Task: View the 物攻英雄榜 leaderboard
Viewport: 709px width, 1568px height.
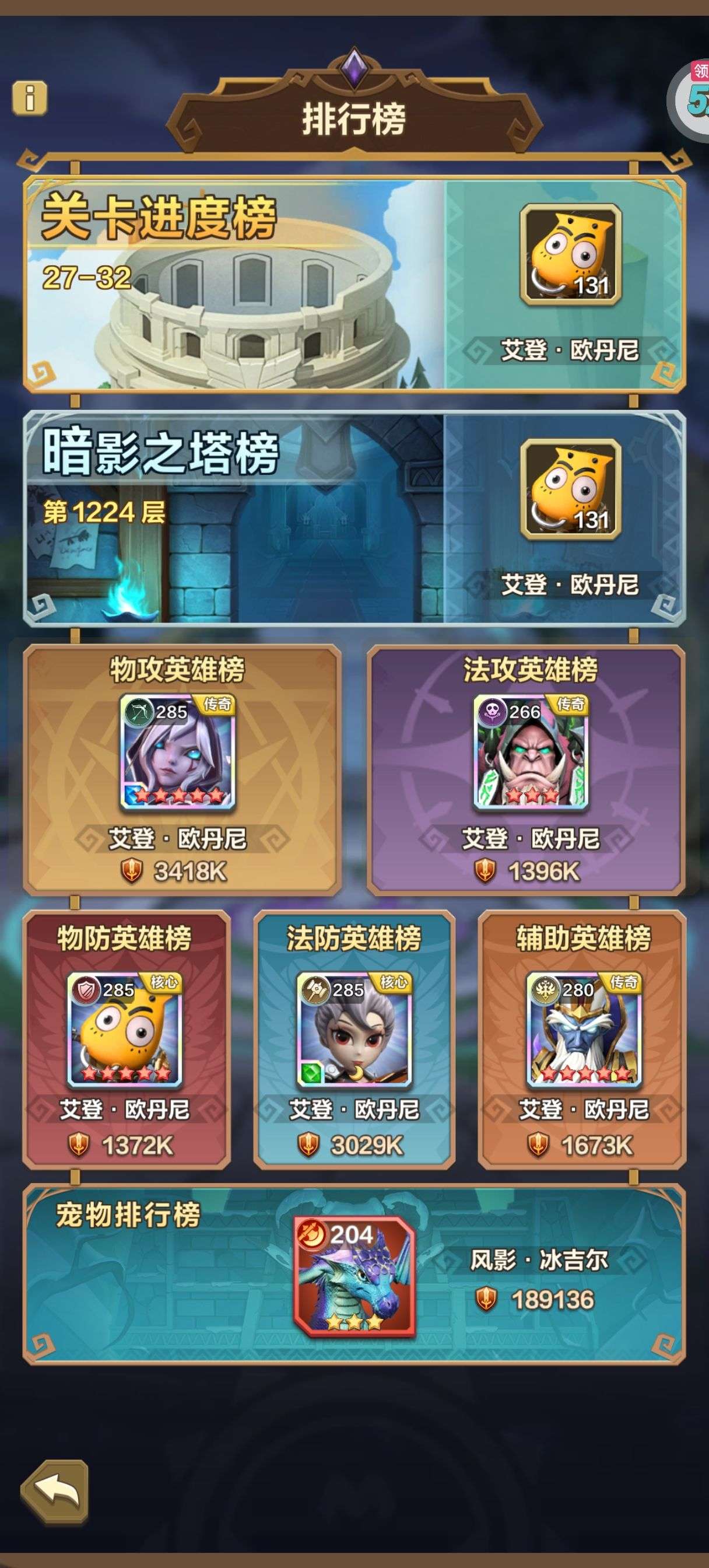Action: click(182, 769)
